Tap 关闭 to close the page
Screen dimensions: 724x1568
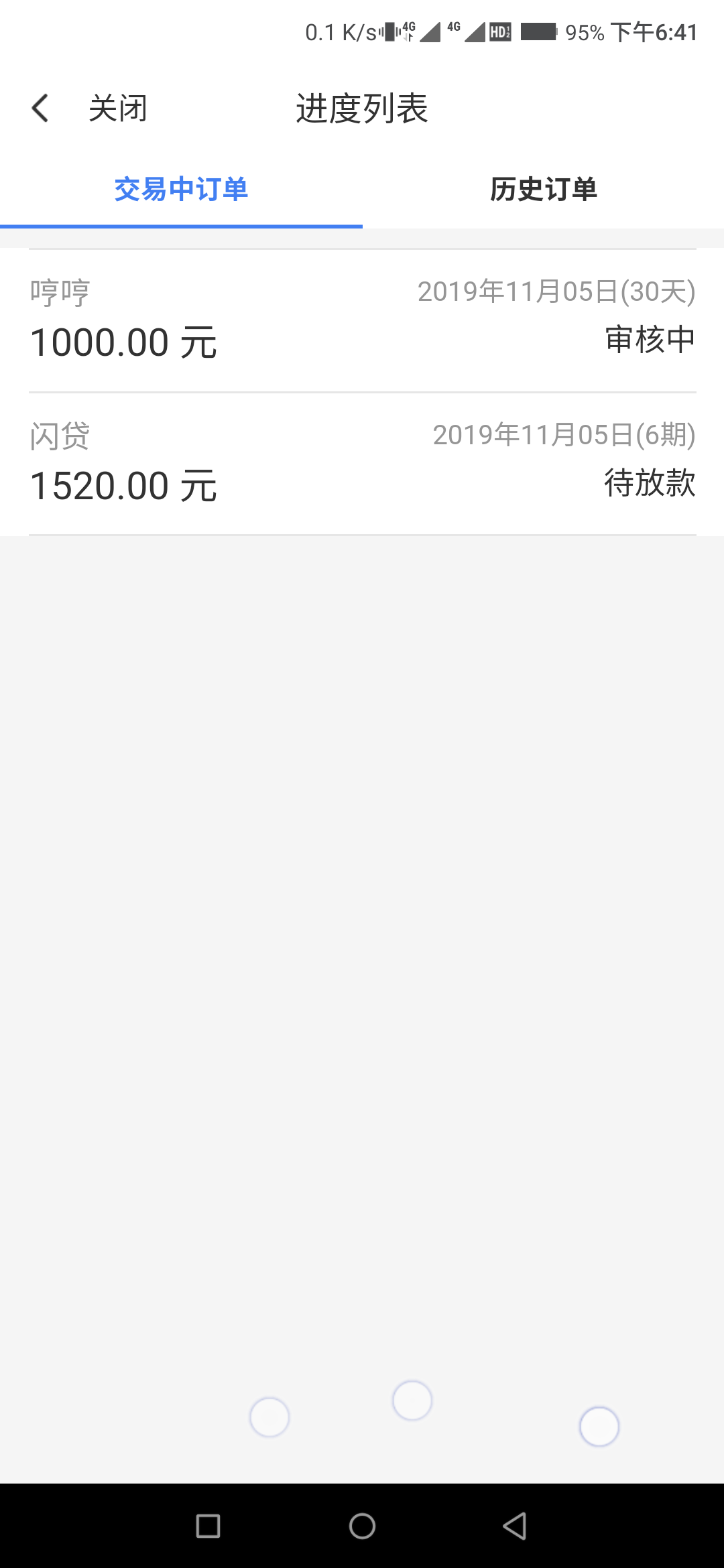coord(118,108)
